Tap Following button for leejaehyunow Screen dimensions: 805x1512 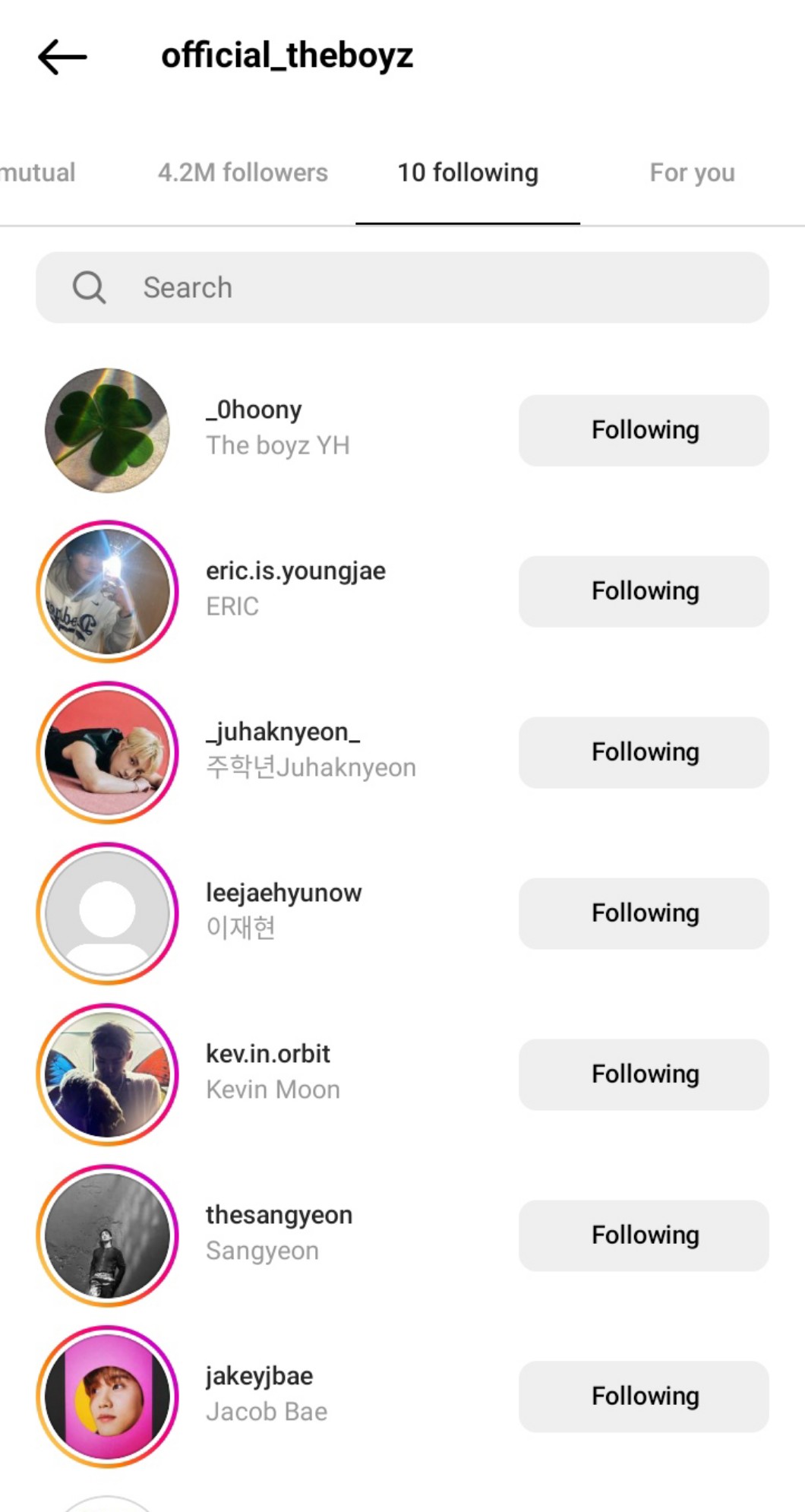pyautogui.click(x=644, y=913)
